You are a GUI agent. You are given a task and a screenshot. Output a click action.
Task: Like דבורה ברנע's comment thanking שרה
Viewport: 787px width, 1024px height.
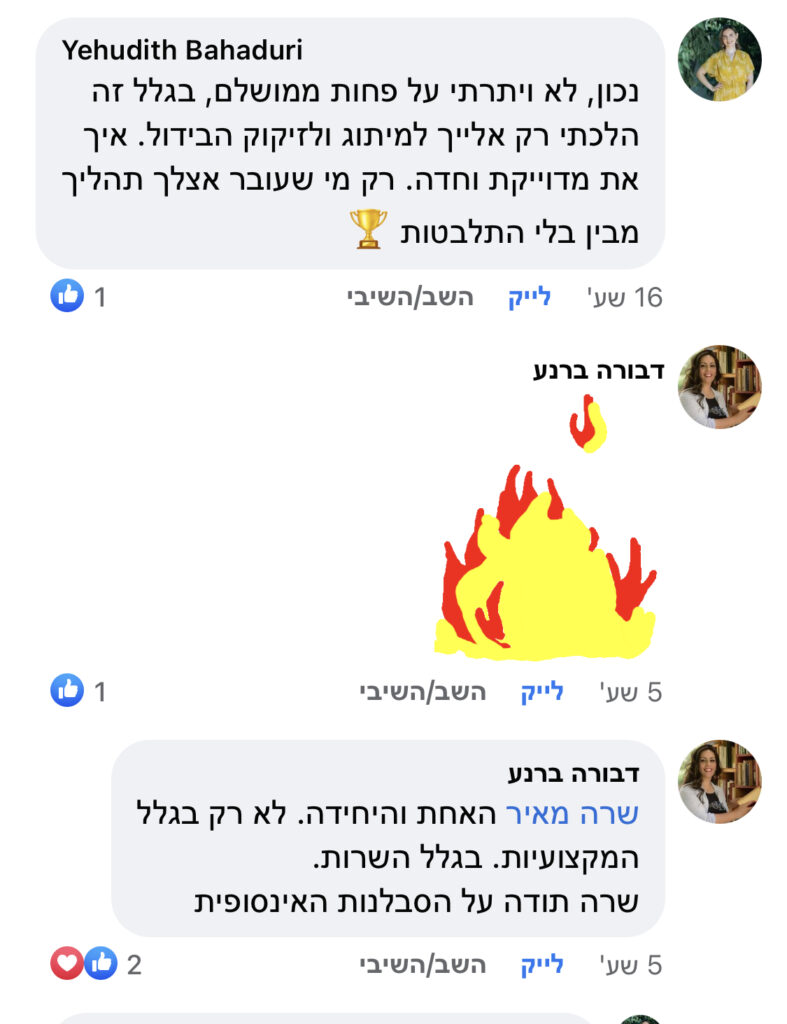click(x=541, y=965)
